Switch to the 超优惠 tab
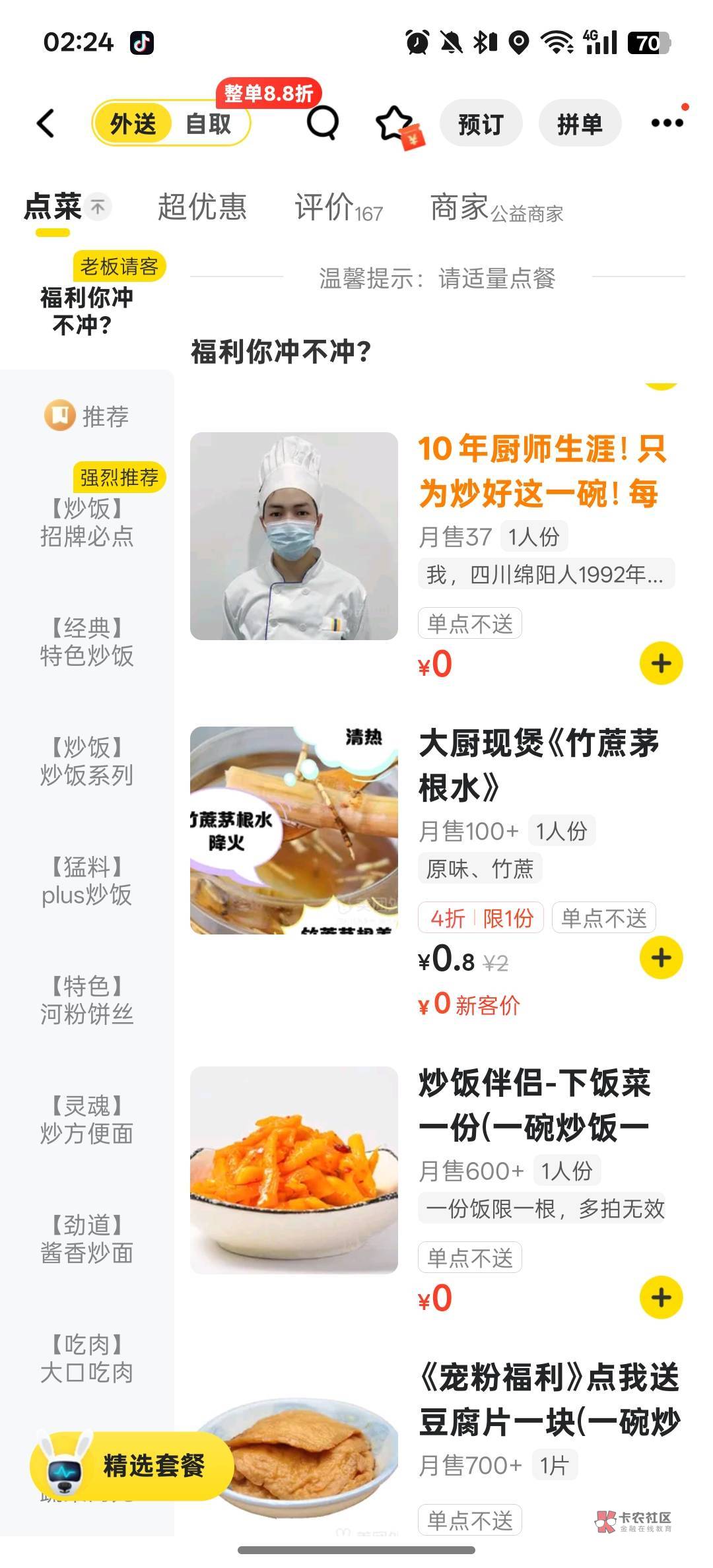The image size is (713, 1568). tap(202, 207)
